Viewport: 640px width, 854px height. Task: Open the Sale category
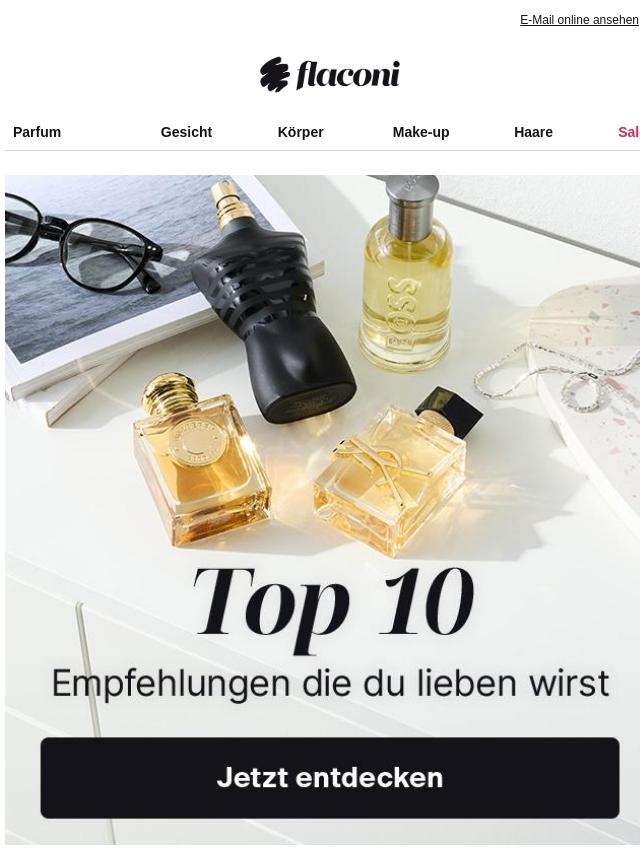click(628, 132)
